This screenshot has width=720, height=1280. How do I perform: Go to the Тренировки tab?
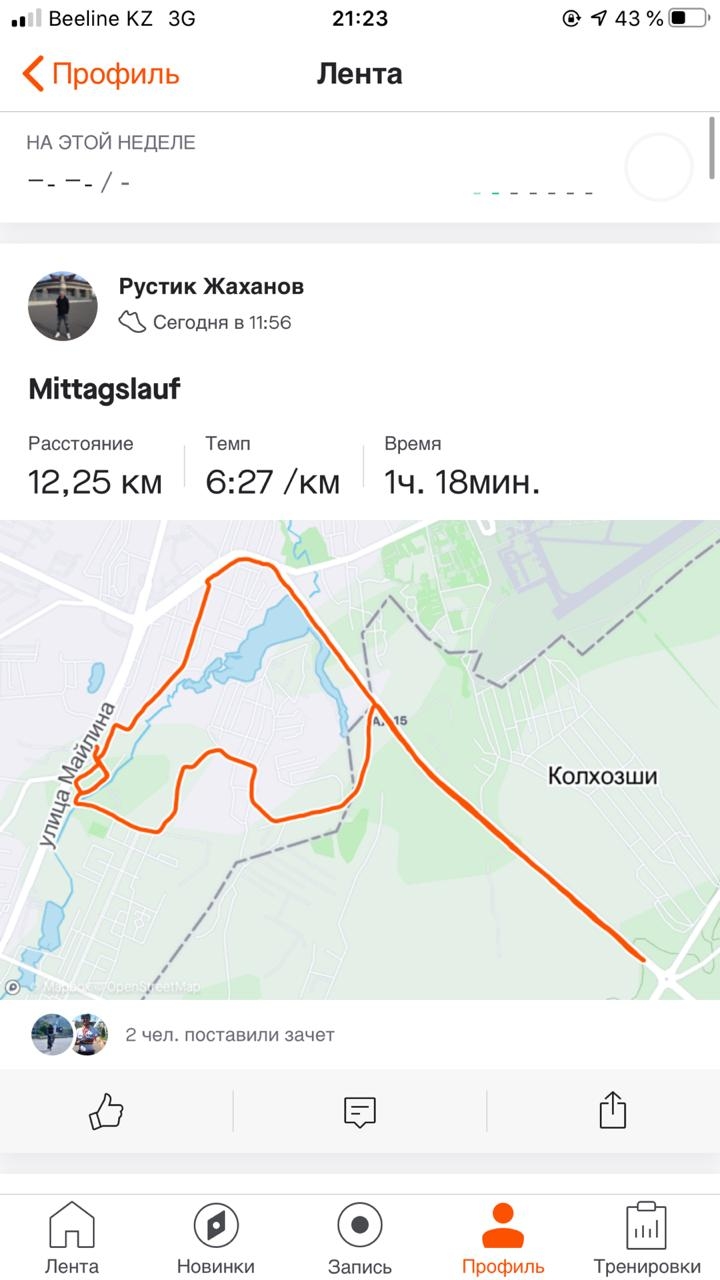tap(646, 1238)
